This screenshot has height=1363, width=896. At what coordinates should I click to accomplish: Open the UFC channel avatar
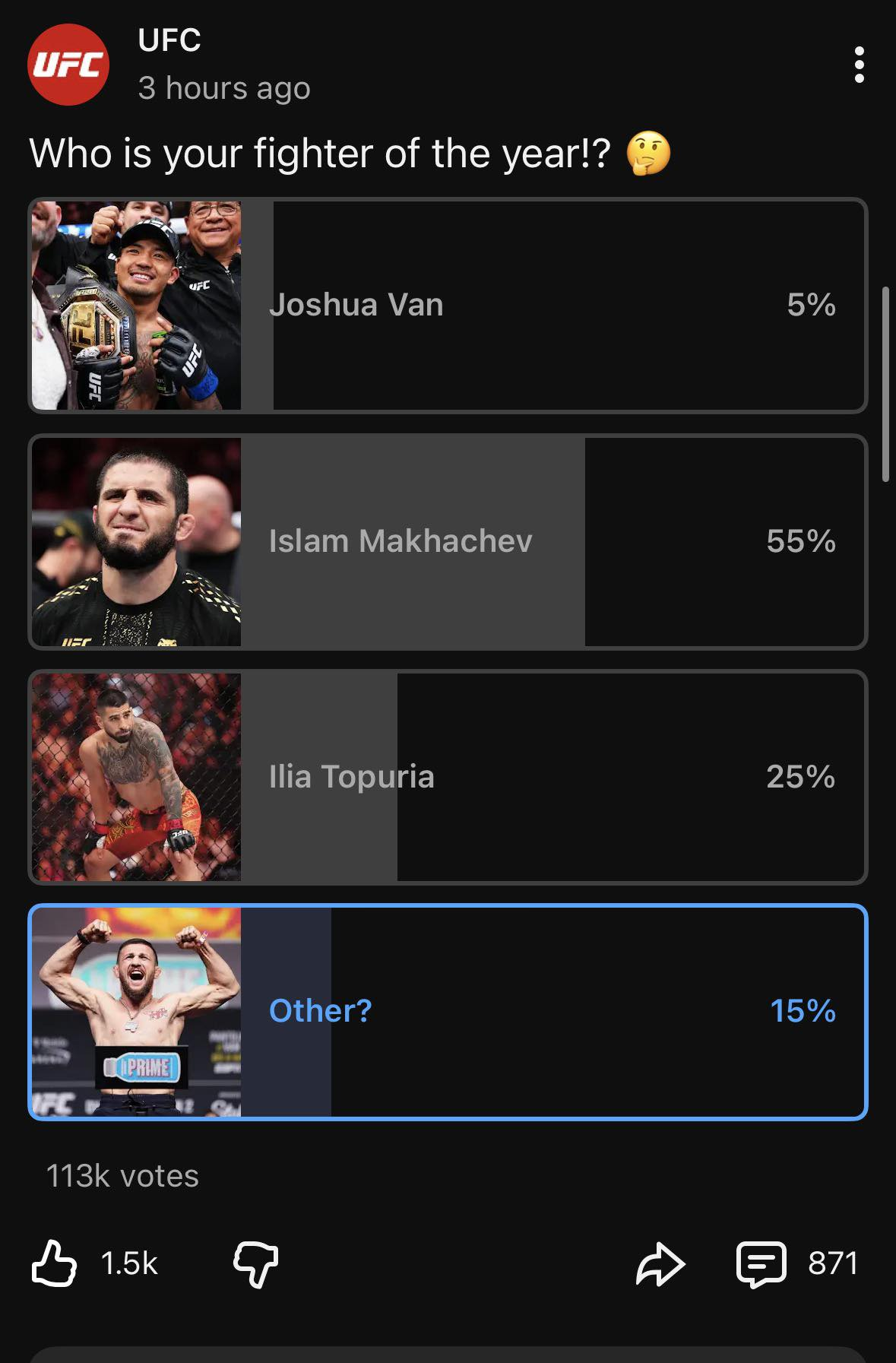(68, 65)
